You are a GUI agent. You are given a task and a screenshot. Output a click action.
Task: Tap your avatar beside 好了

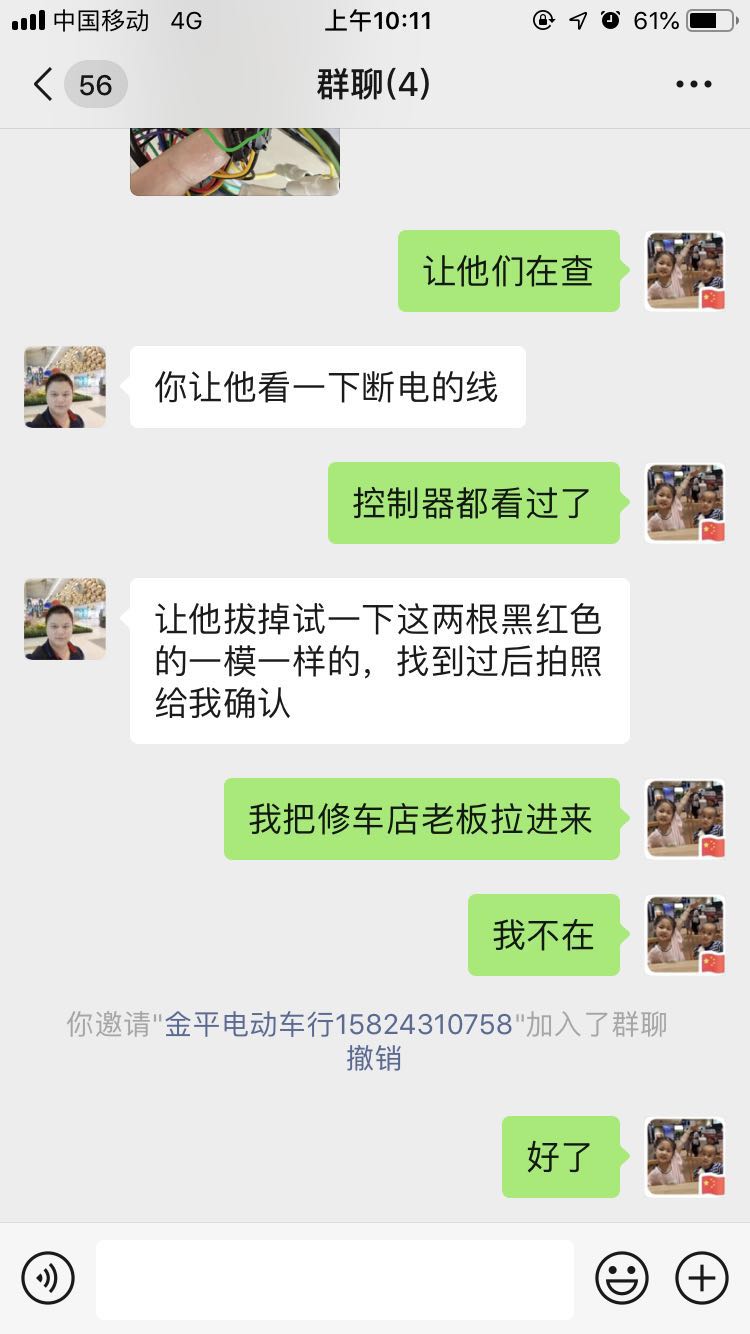point(685,1157)
